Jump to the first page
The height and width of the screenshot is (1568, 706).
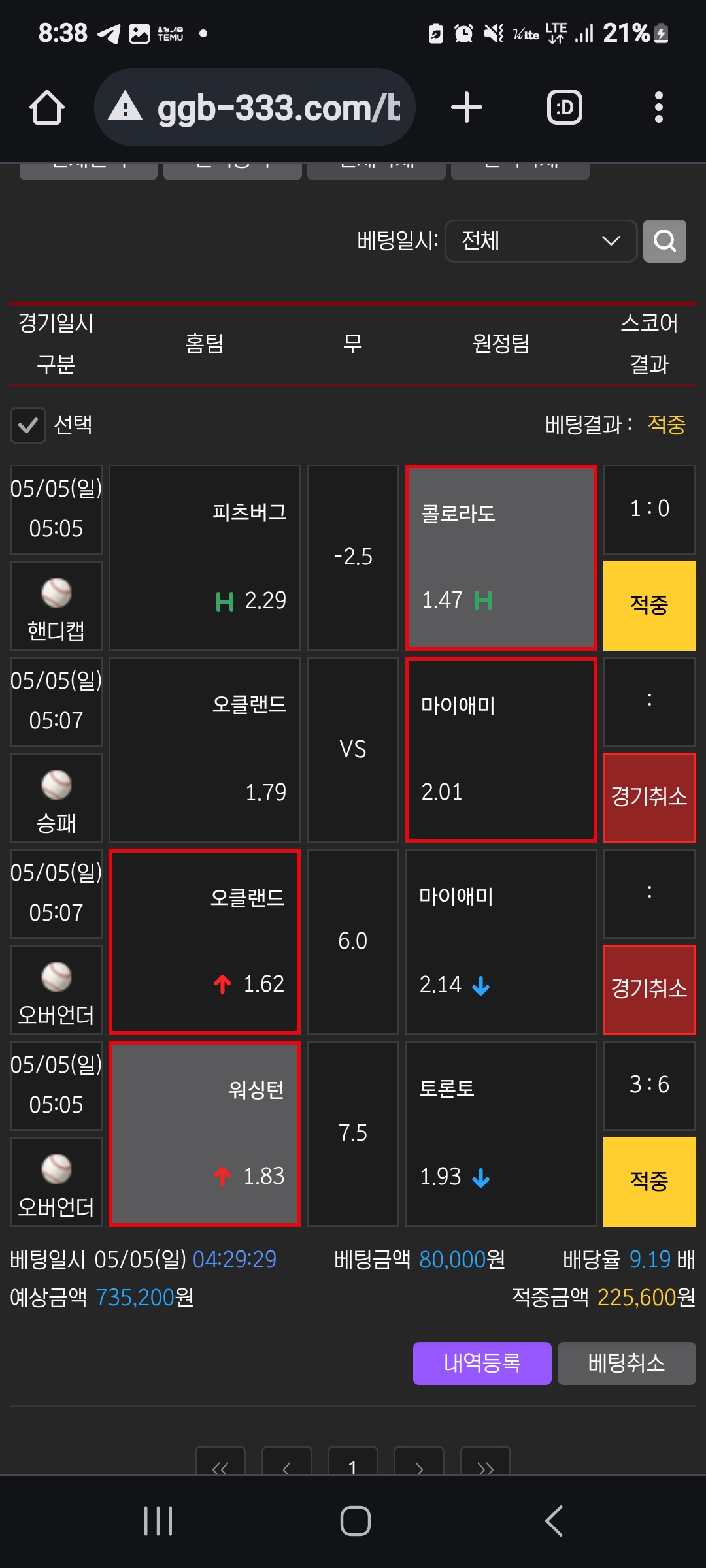point(220,1463)
